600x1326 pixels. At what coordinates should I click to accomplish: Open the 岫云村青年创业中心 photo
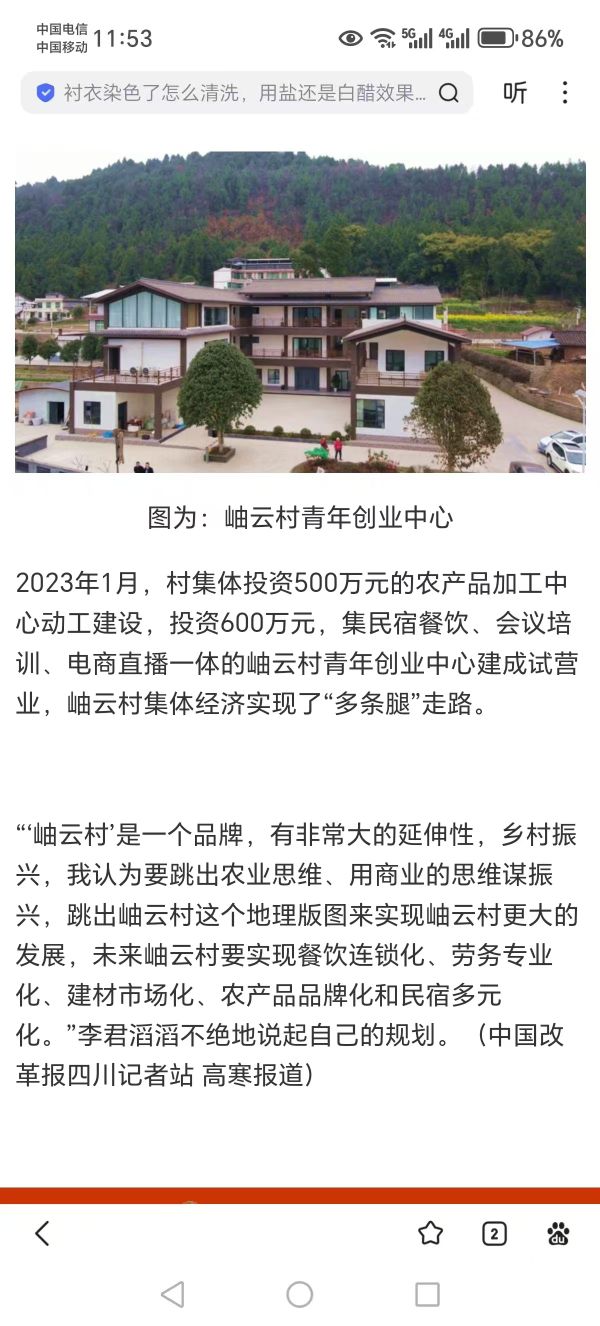pos(300,312)
